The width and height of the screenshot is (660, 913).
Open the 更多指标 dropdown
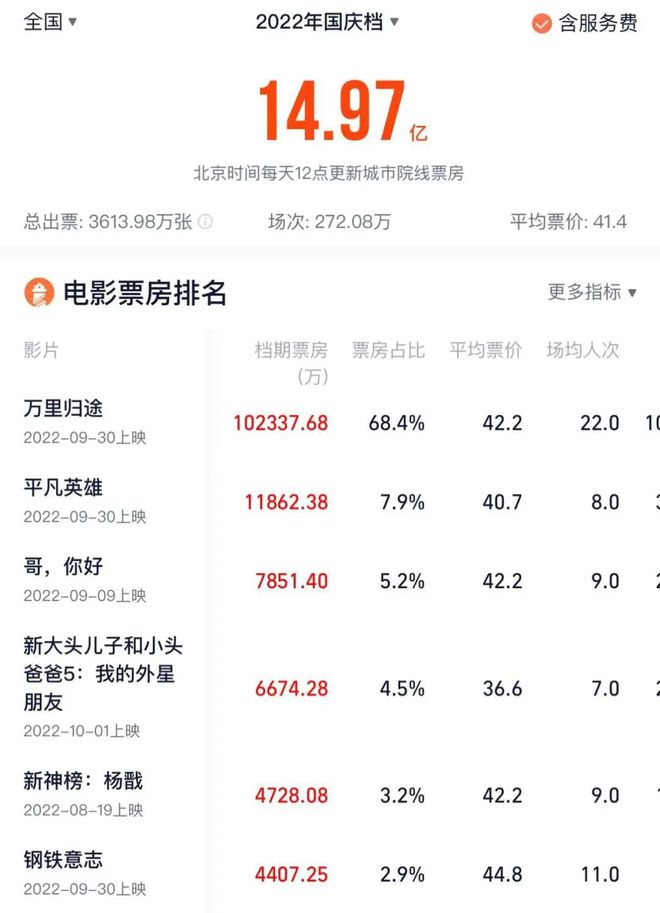pos(592,292)
